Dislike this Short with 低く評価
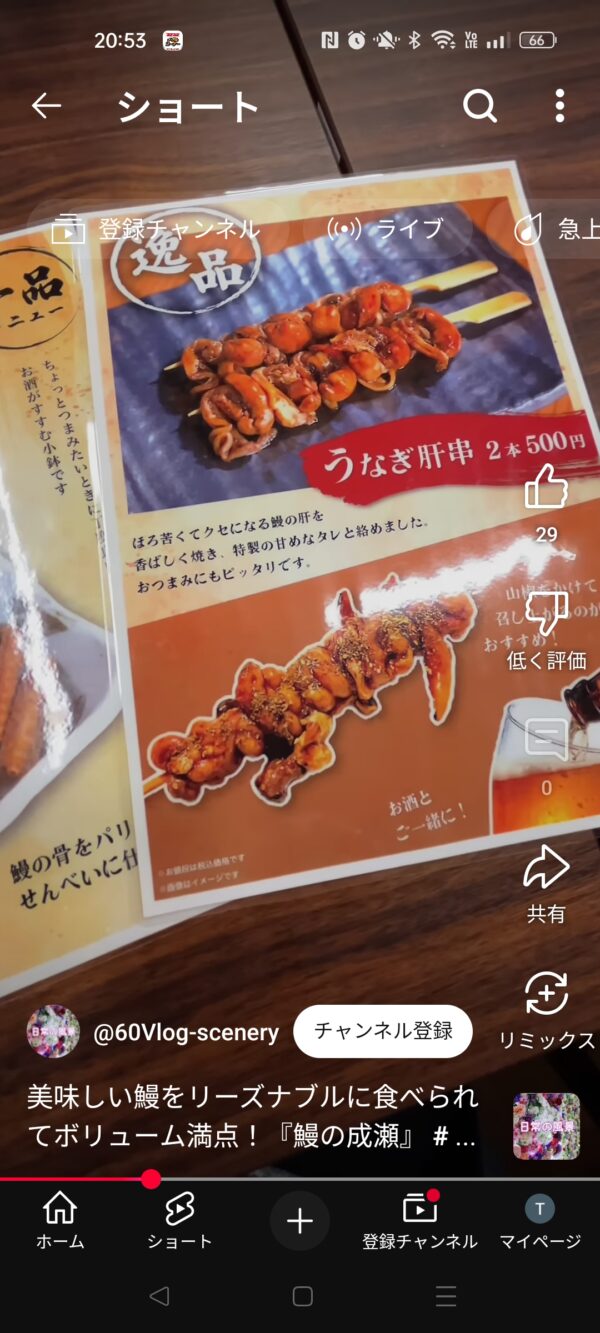 pyautogui.click(x=546, y=612)
